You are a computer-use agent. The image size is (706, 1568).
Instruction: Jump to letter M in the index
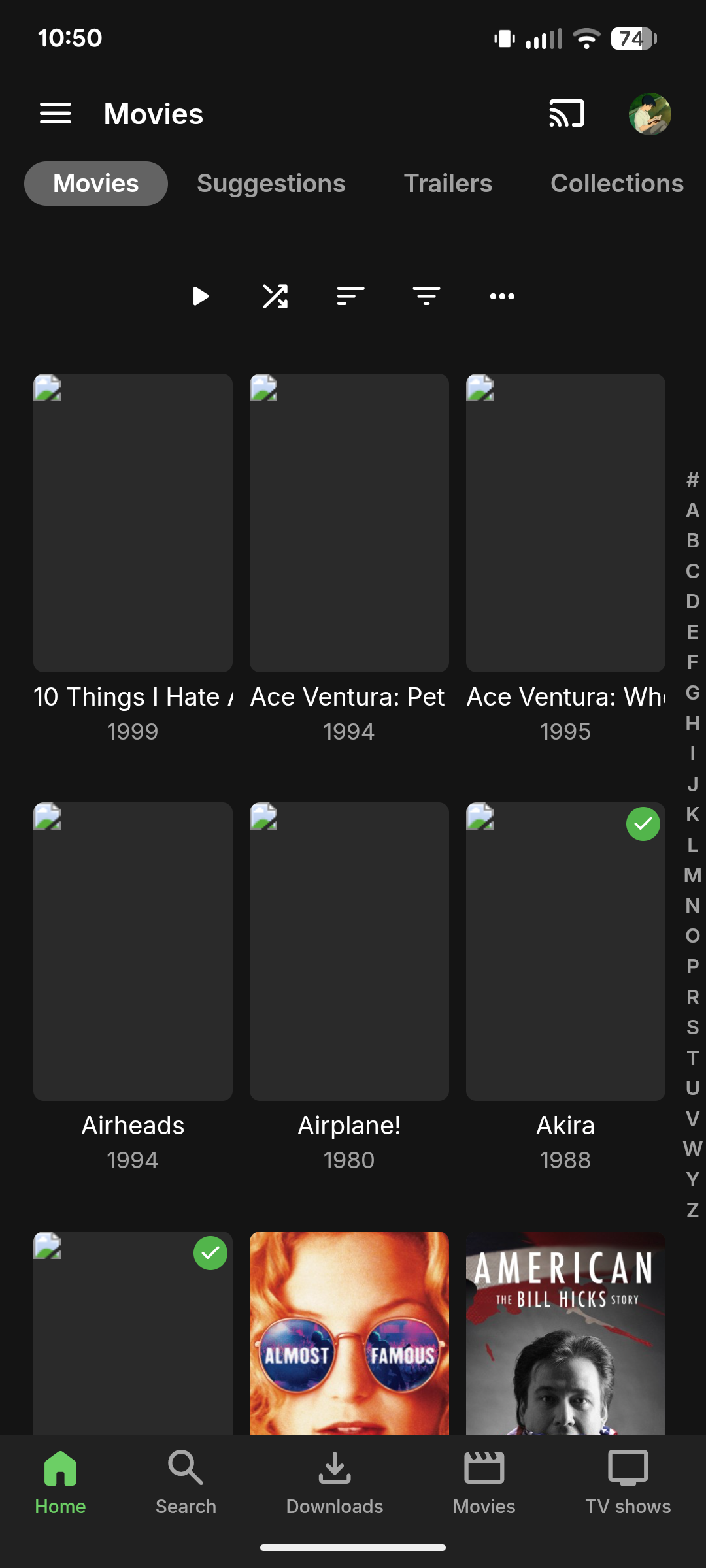(692, 875)
